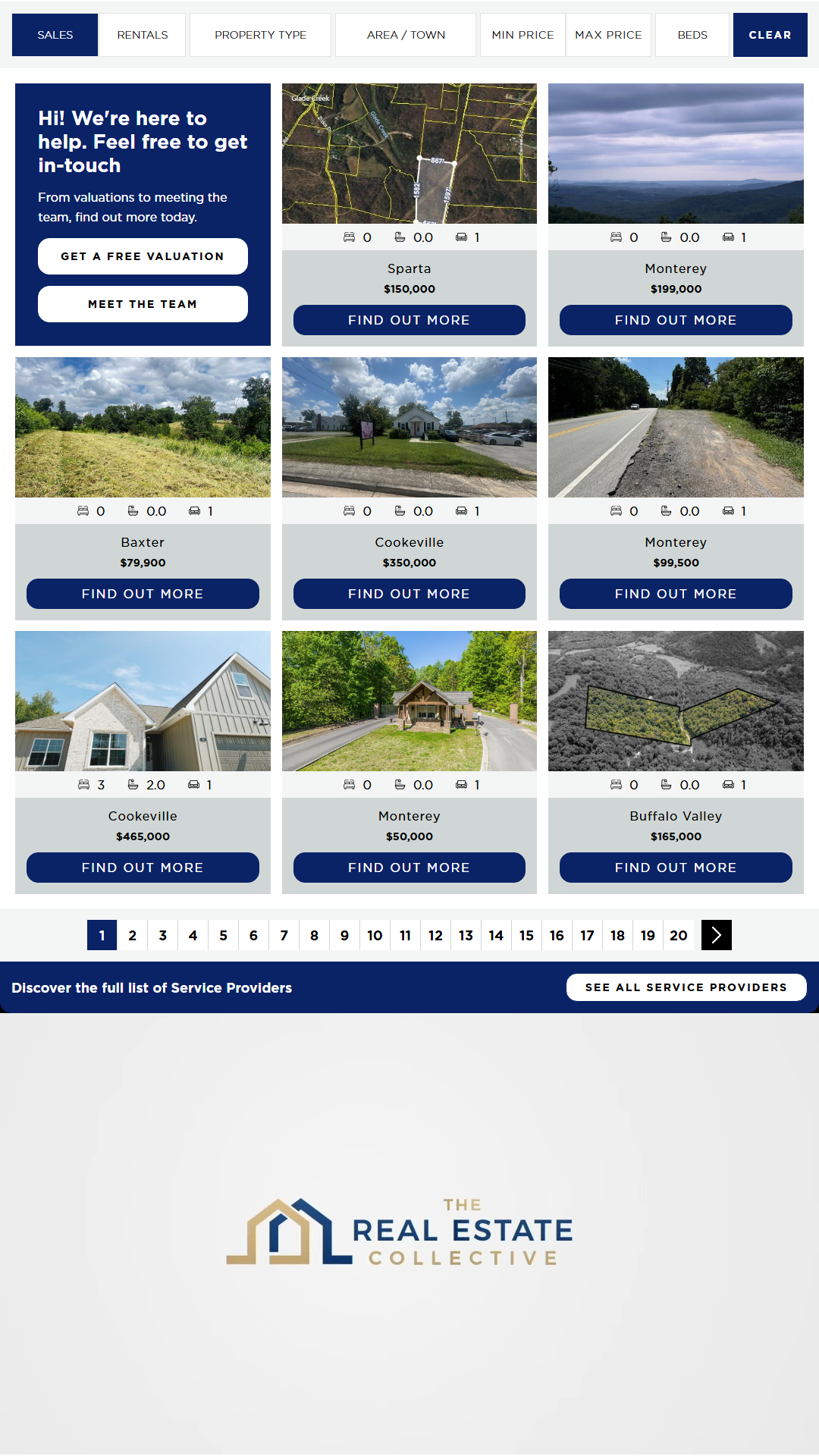Open the Monterey $199,000 property photo
The height and width of the screenshot is (1456, 819).
coord(676,153)
